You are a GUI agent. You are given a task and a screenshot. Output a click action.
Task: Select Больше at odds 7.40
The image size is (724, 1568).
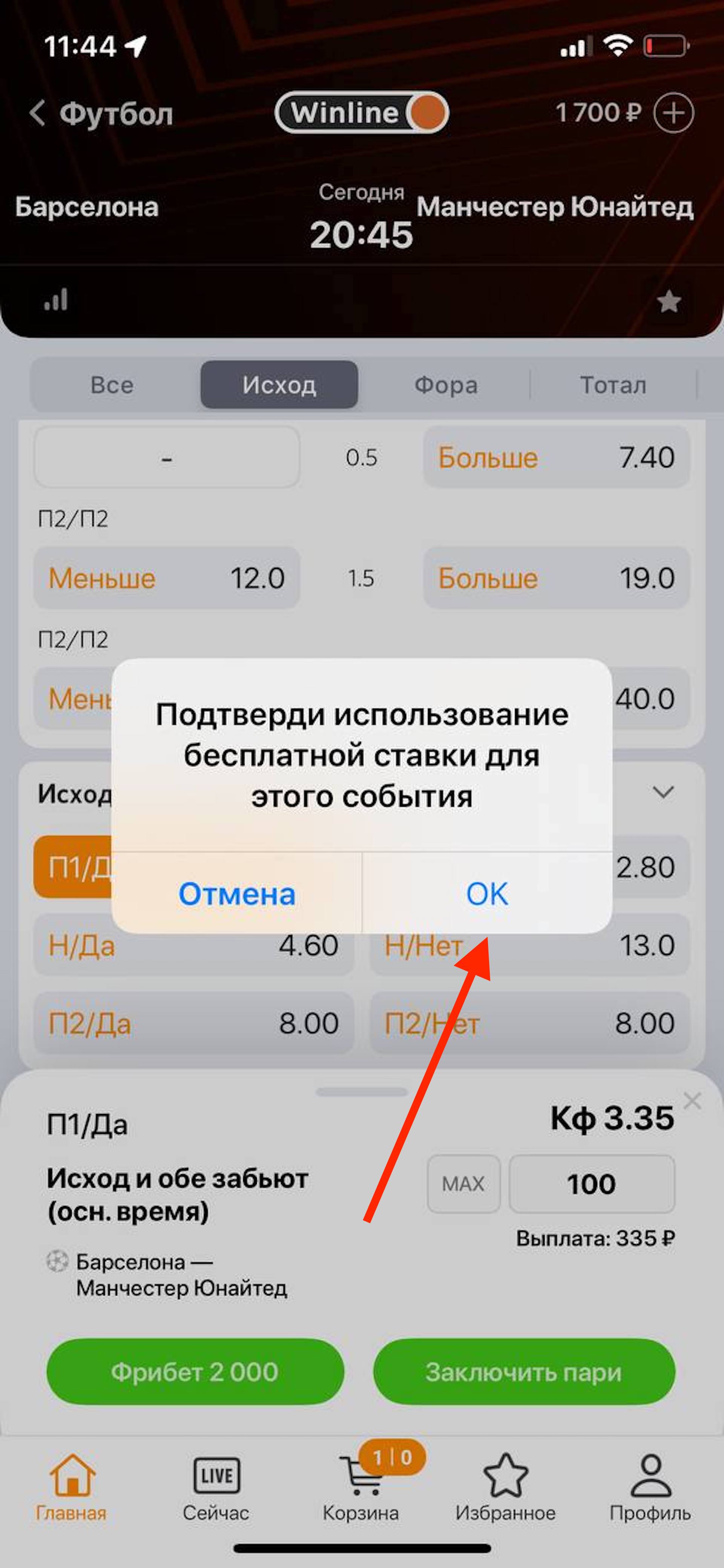pyautogui.click(x=556, y=457)
